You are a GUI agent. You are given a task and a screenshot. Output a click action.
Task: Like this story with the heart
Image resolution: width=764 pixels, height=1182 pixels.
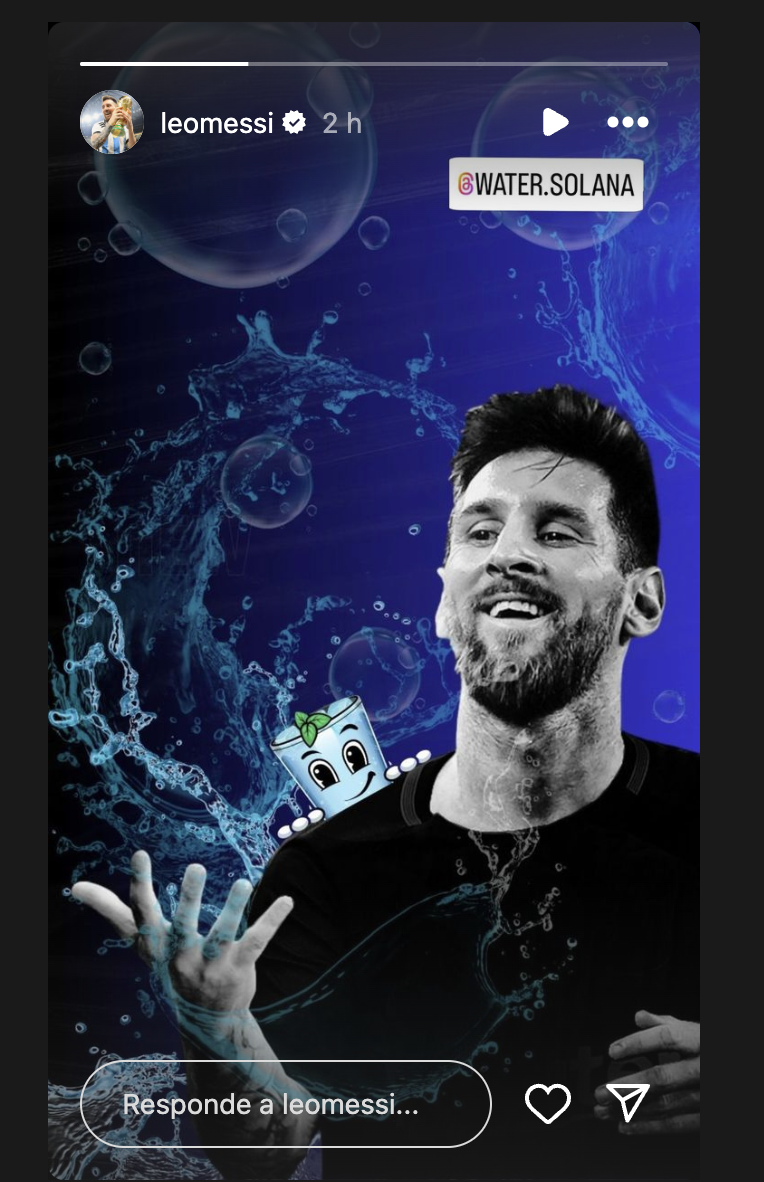coord(548,1103)
